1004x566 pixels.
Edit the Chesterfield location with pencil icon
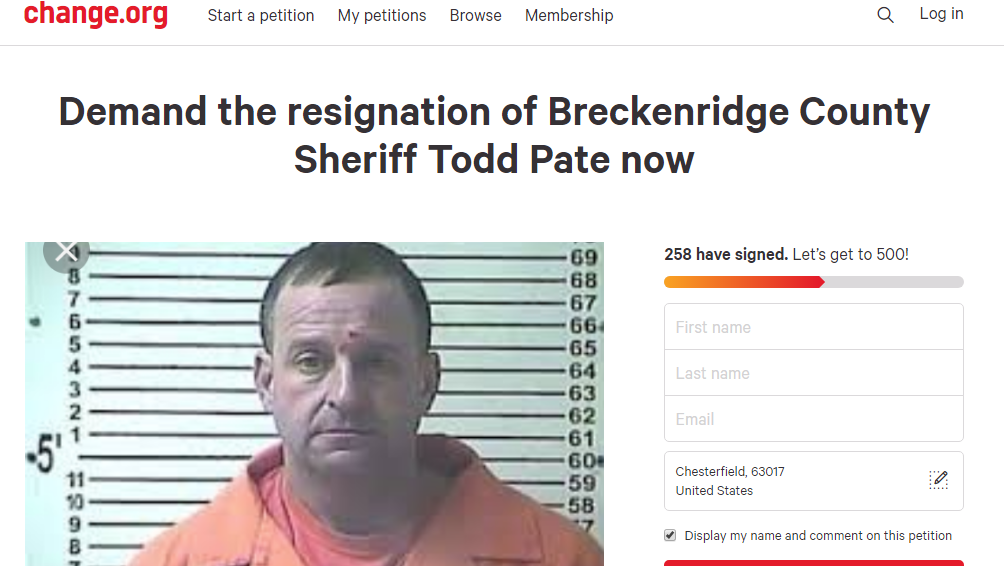click(938, 480)
